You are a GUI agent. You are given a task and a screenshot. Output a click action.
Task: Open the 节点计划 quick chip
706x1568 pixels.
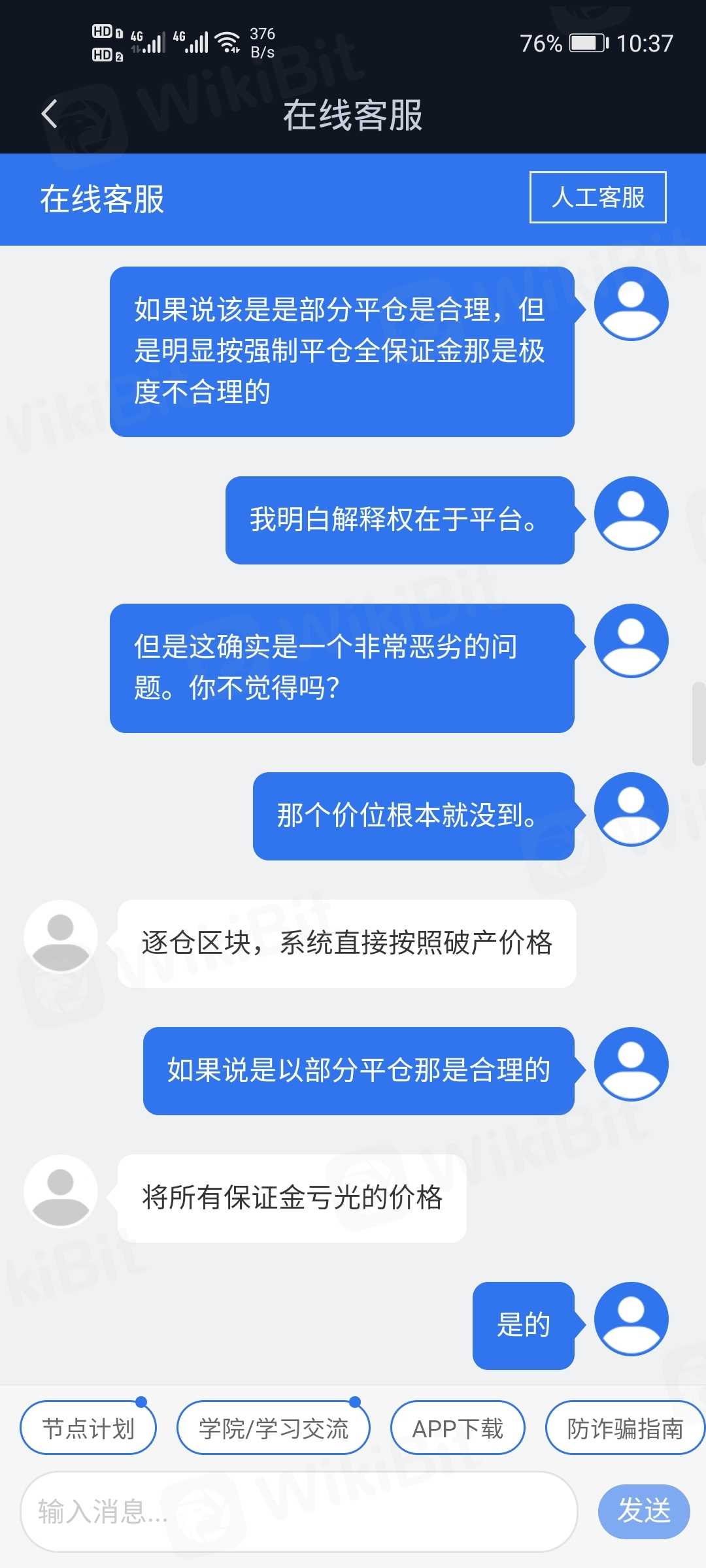(88, 1428)
